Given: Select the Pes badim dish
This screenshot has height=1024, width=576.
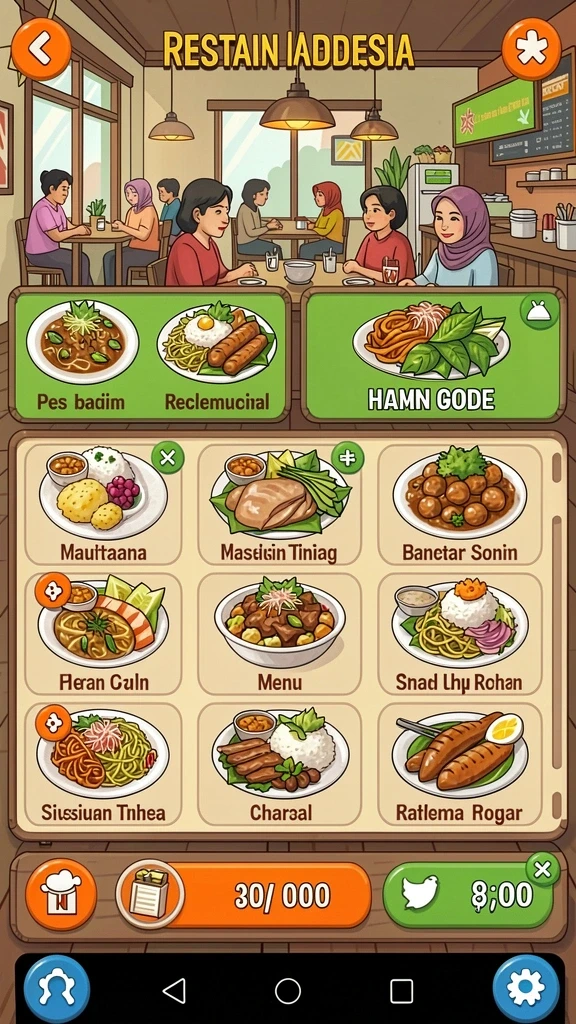Looking at the screenshot, I should coord(82,356).
